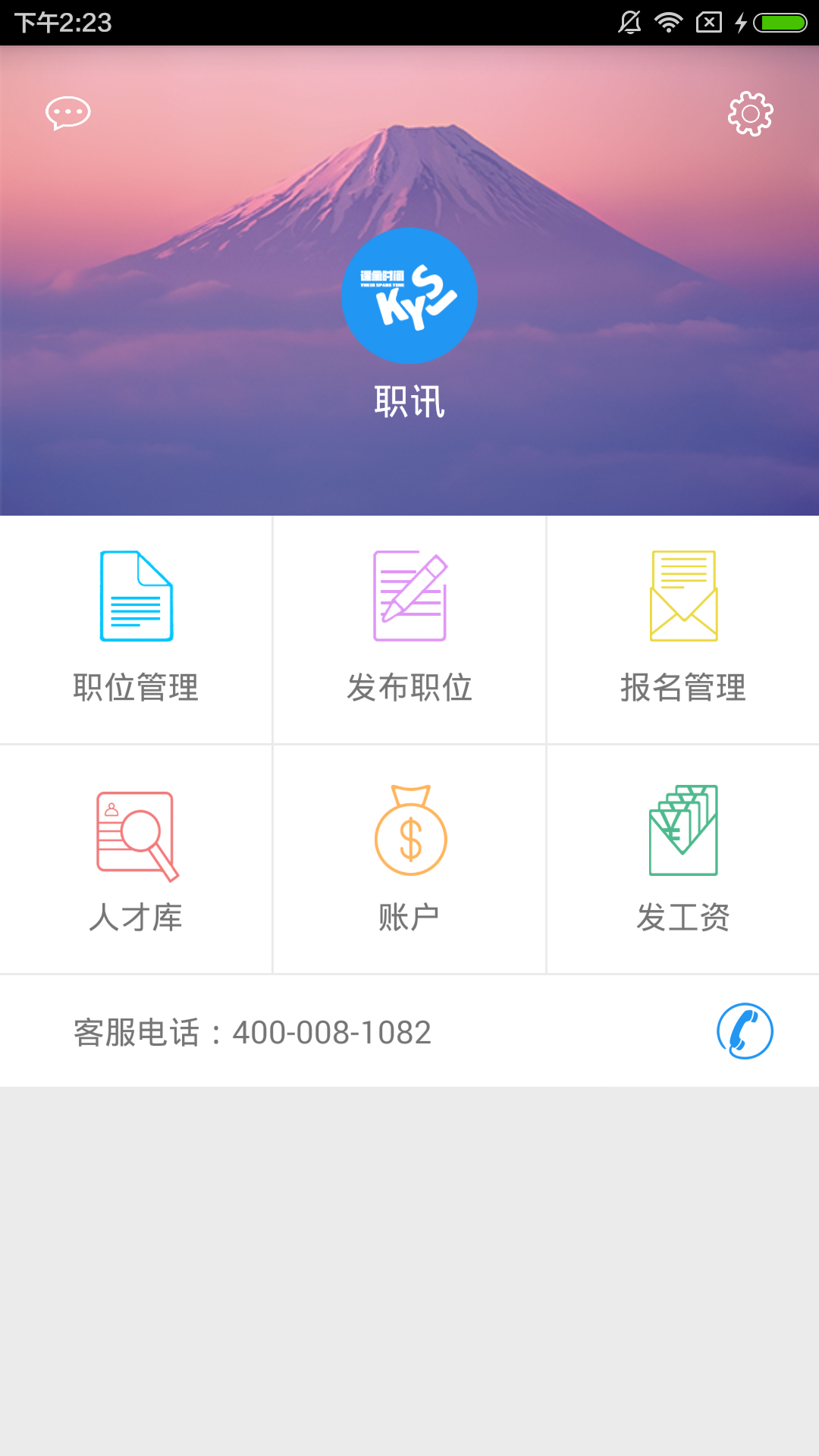Screen dimensions: 819x1456
Task: View the 账户 account section
Action: coord(409,859)
